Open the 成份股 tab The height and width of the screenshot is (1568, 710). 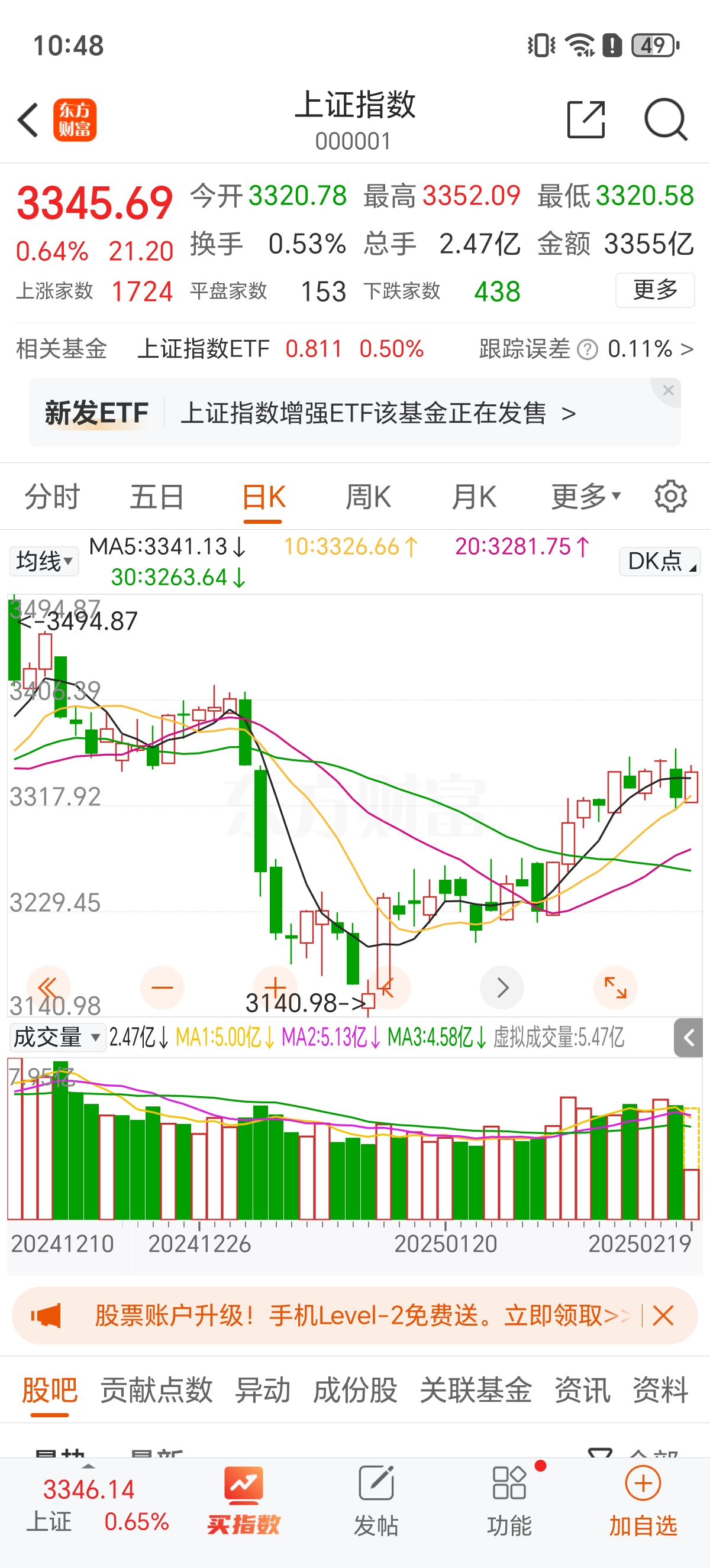click(x=356, y=1391)
